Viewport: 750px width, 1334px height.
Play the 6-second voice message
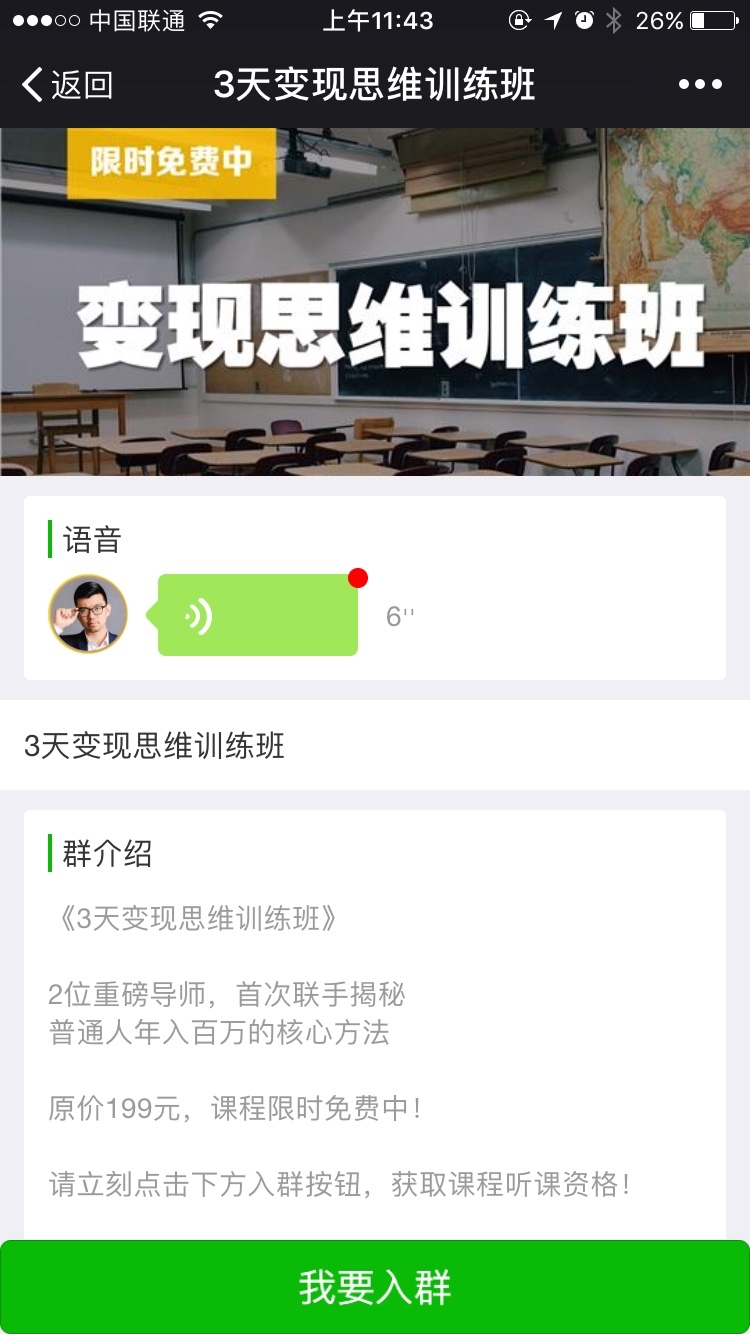255,614
